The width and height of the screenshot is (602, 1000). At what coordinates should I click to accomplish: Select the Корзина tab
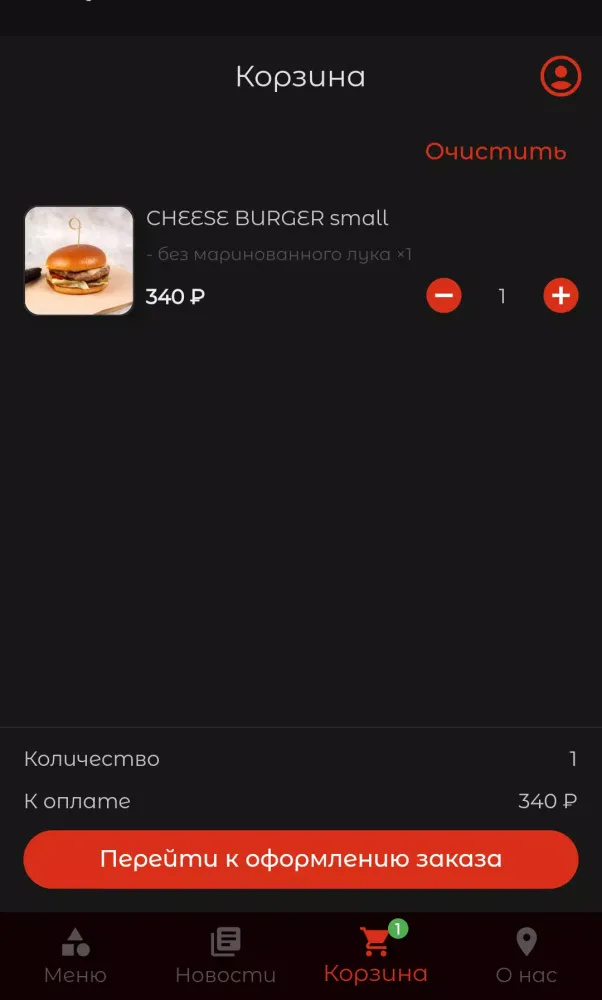375,955
